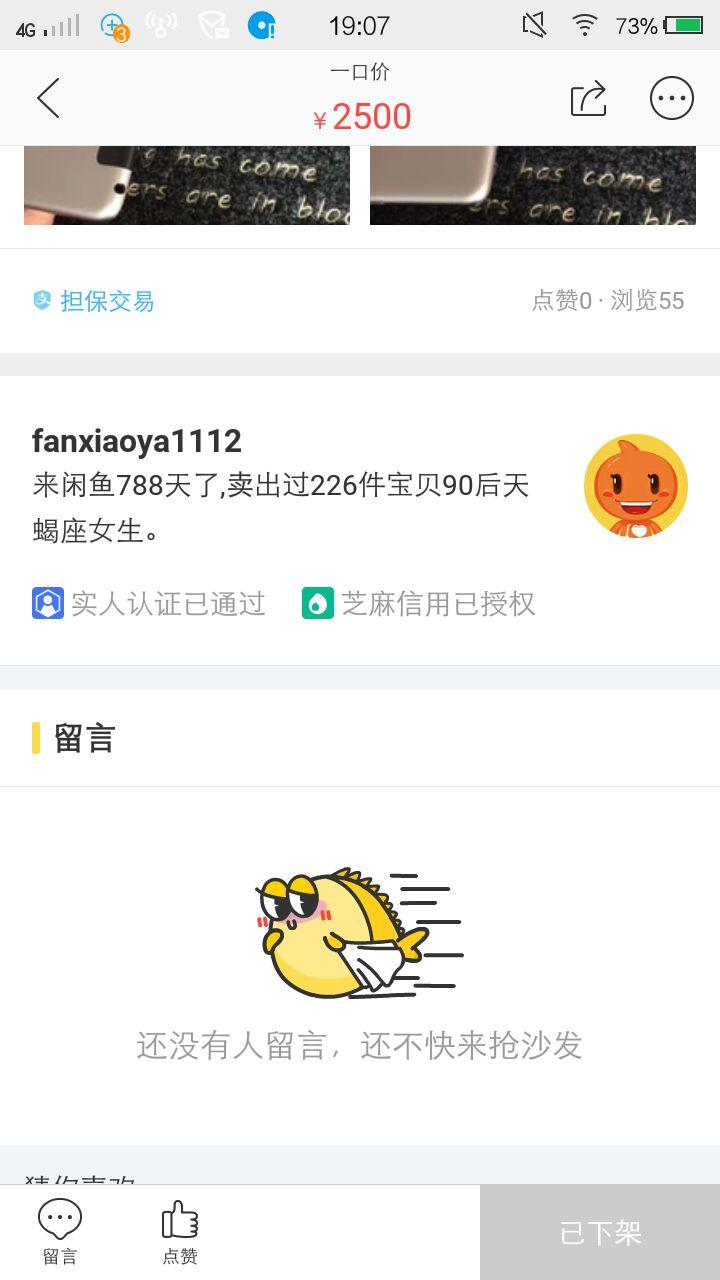Open the three-dot overflow menu
720x1280 pixels.
click(x=671, y=98)
